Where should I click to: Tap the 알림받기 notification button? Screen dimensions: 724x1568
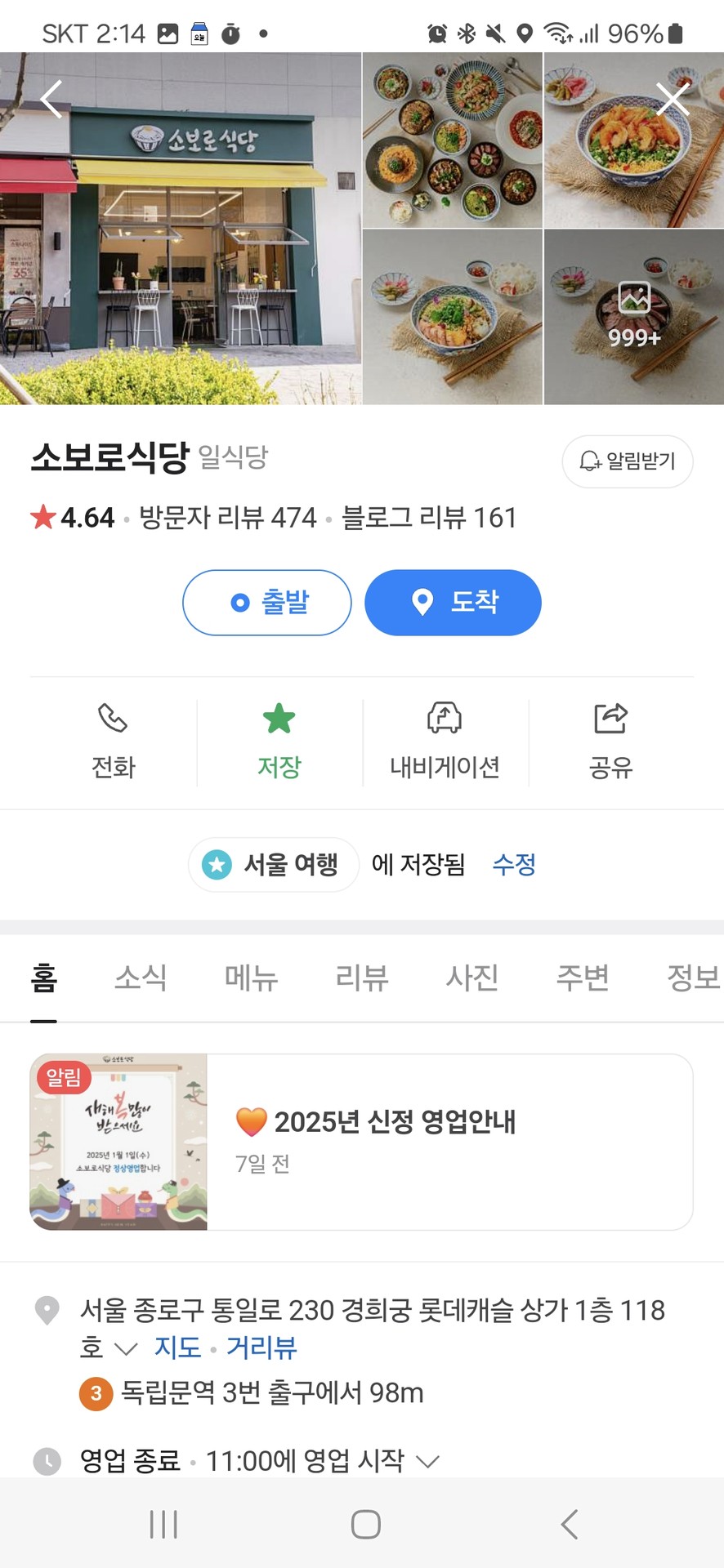click(628, 461)
